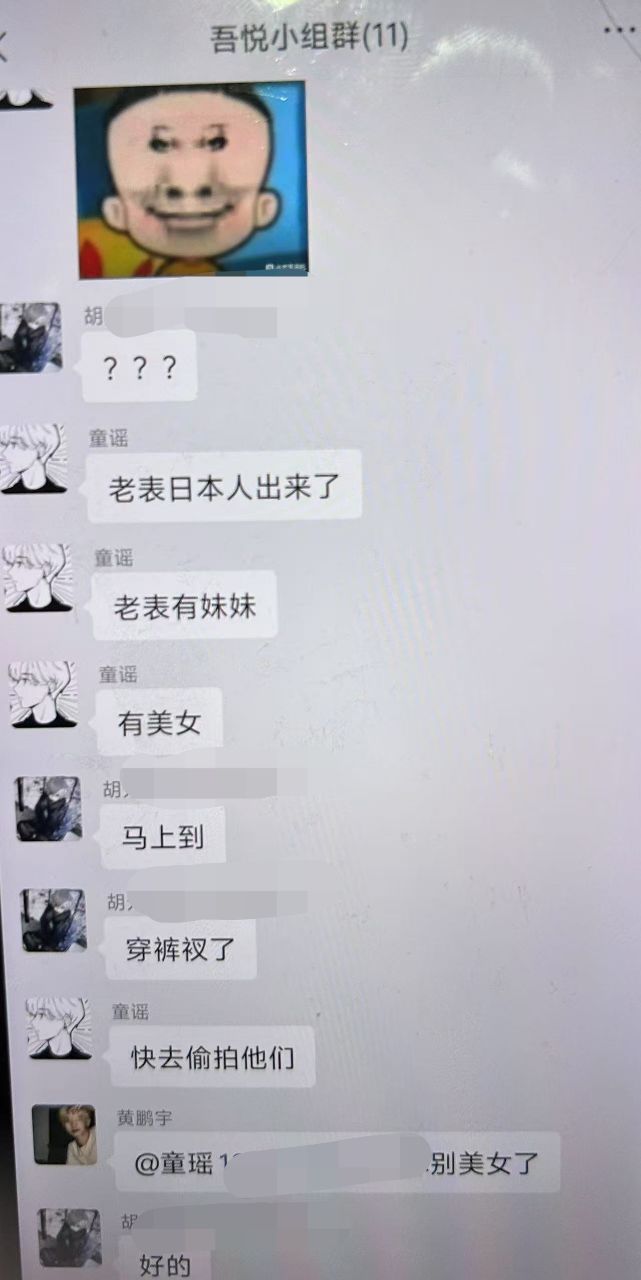Tap the avatar beside '马上到' message
The image size is (641, 1280).
[x=48, y=807]
